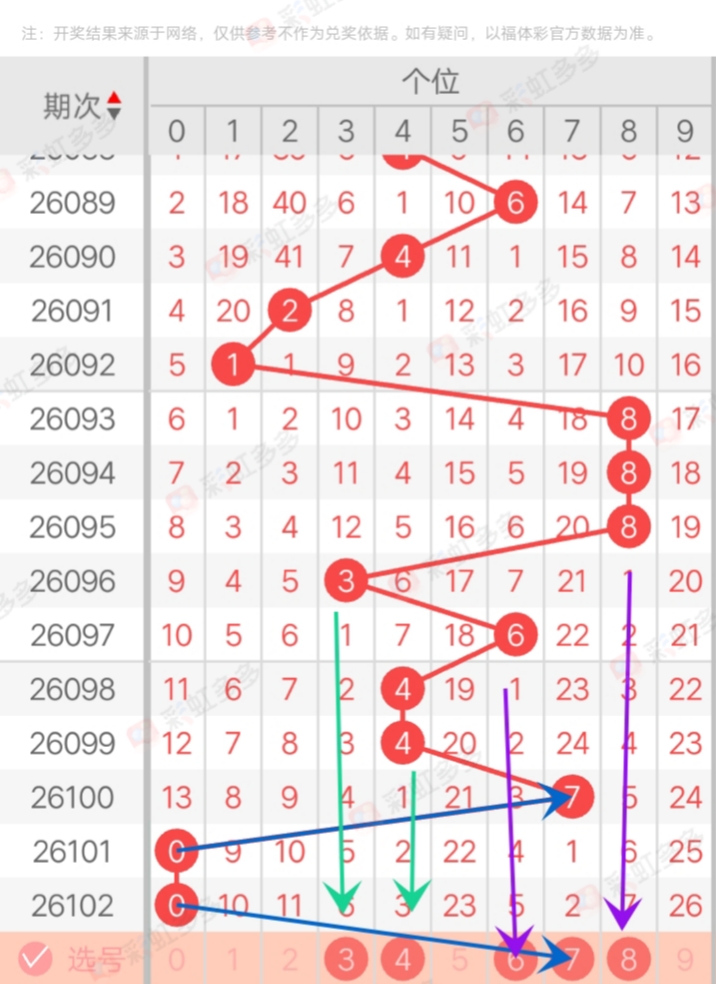The image size is (716, 984).
Task: Deselect number 3 in the 选号 row
Action: pyautogui.click(x=346, y=961)
